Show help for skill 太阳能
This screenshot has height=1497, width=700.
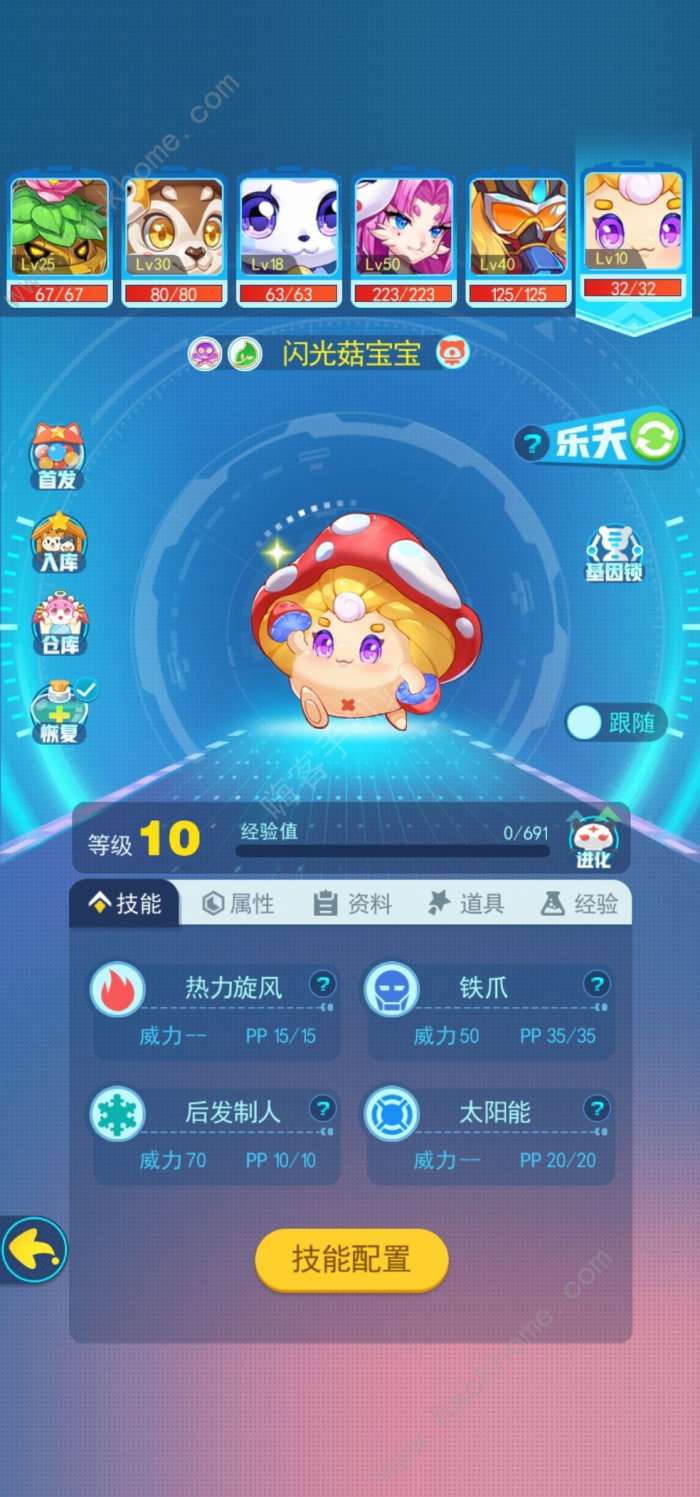596,1109
